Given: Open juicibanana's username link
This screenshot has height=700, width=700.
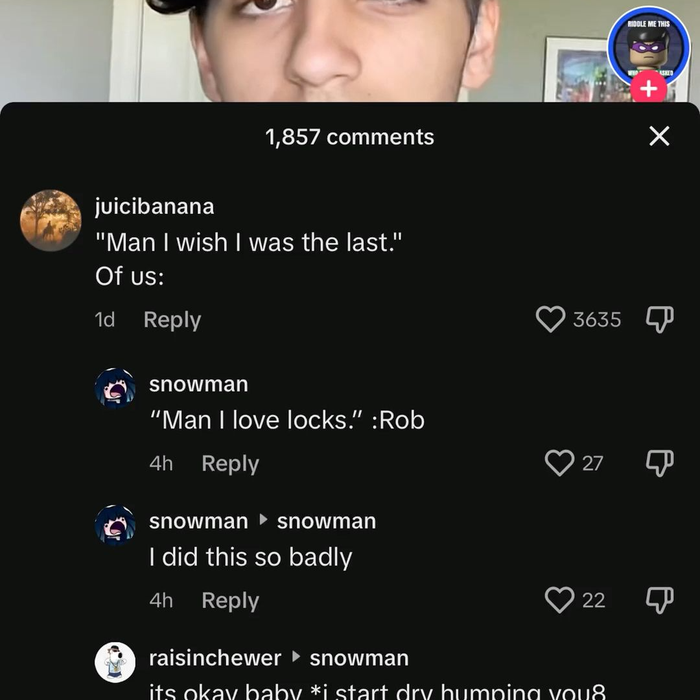Looking at the screenshot, I should (154, 206).
